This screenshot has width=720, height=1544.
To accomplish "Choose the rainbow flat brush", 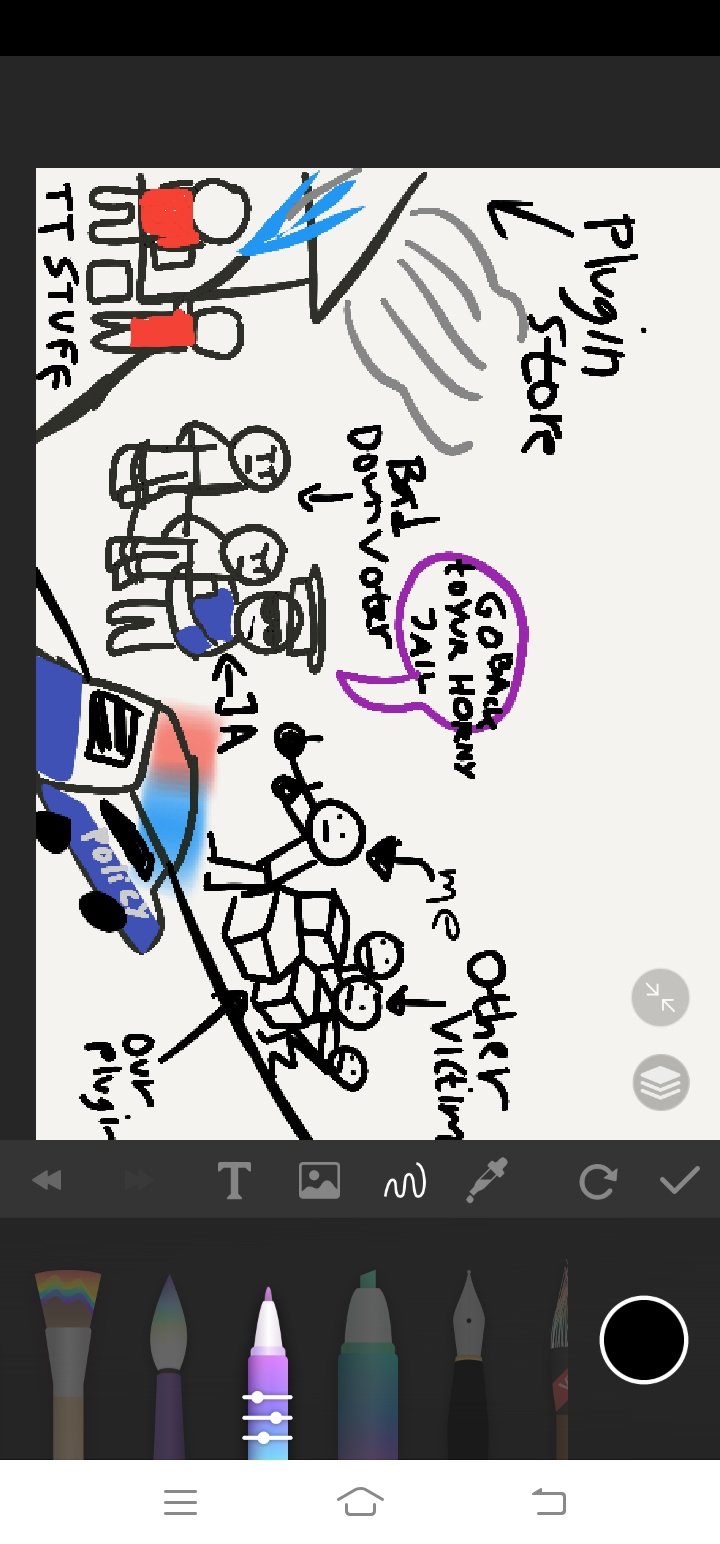I will click(68, 1364).
